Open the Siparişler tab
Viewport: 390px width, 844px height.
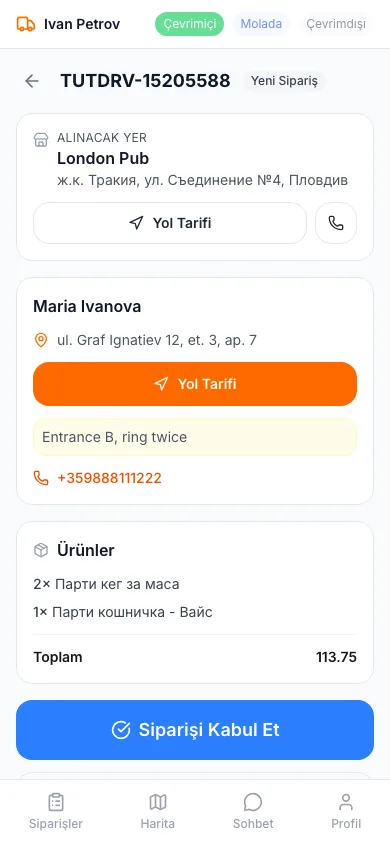click(x=56, y=812)
